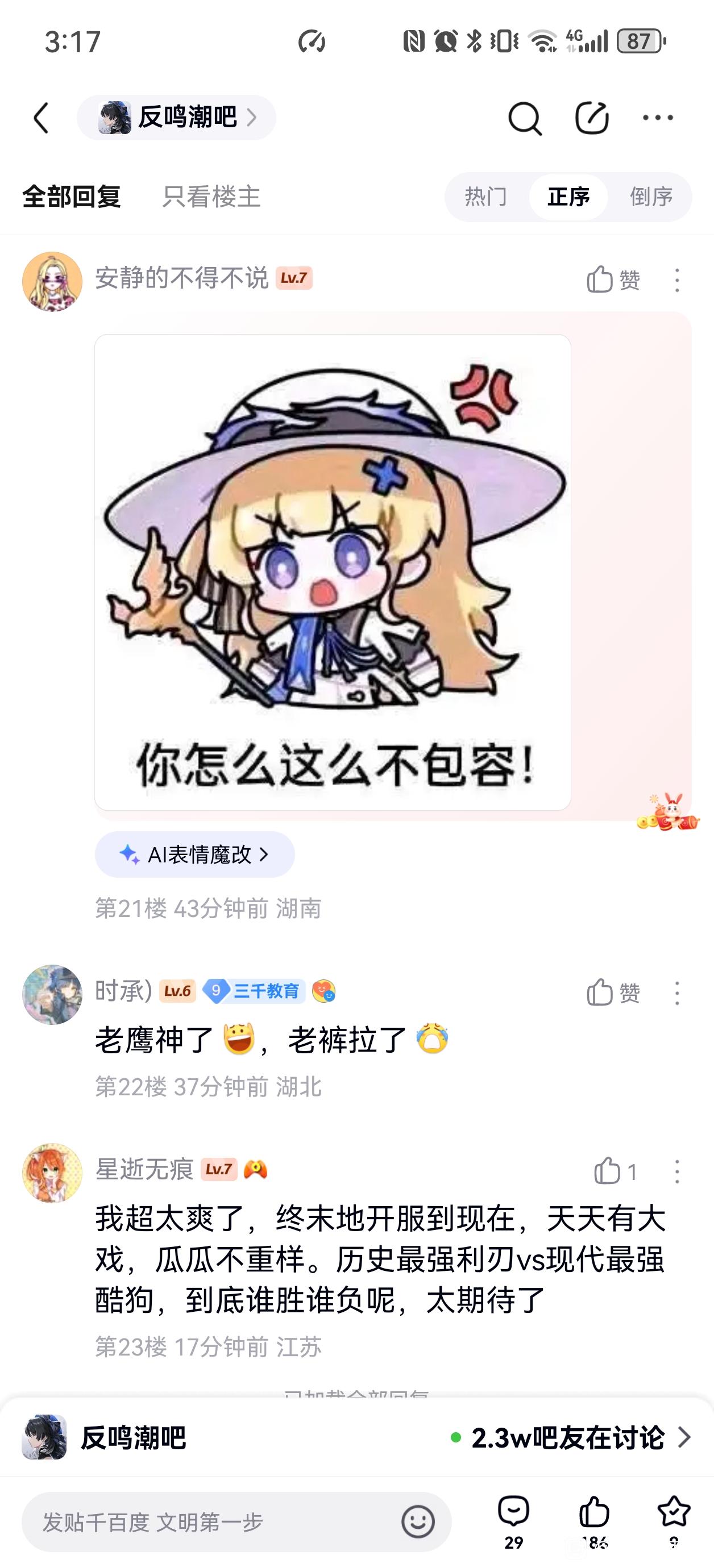Select the 全部回复 tab
Viewport: 714px width, 1568px height.
71,197
